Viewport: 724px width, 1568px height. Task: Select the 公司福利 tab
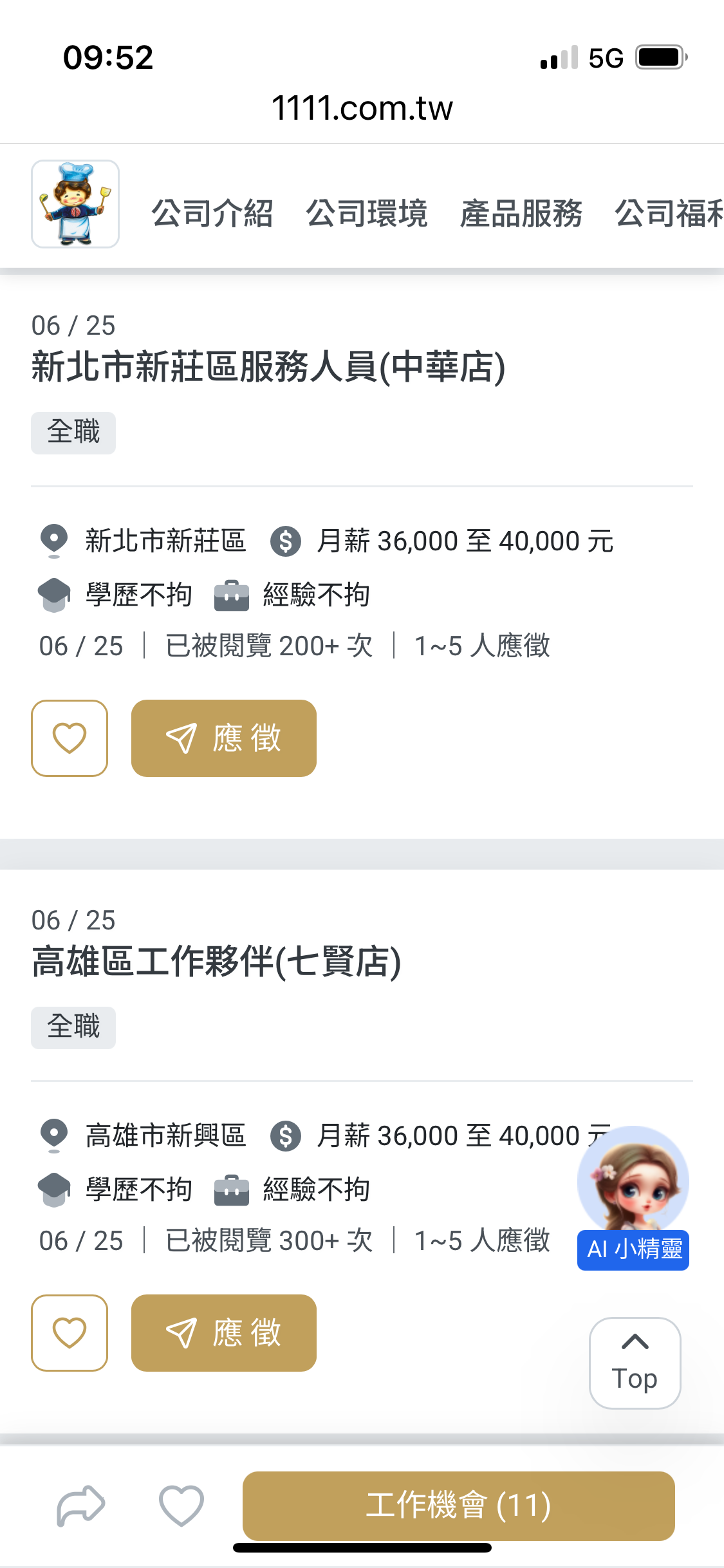coord(669,213)
